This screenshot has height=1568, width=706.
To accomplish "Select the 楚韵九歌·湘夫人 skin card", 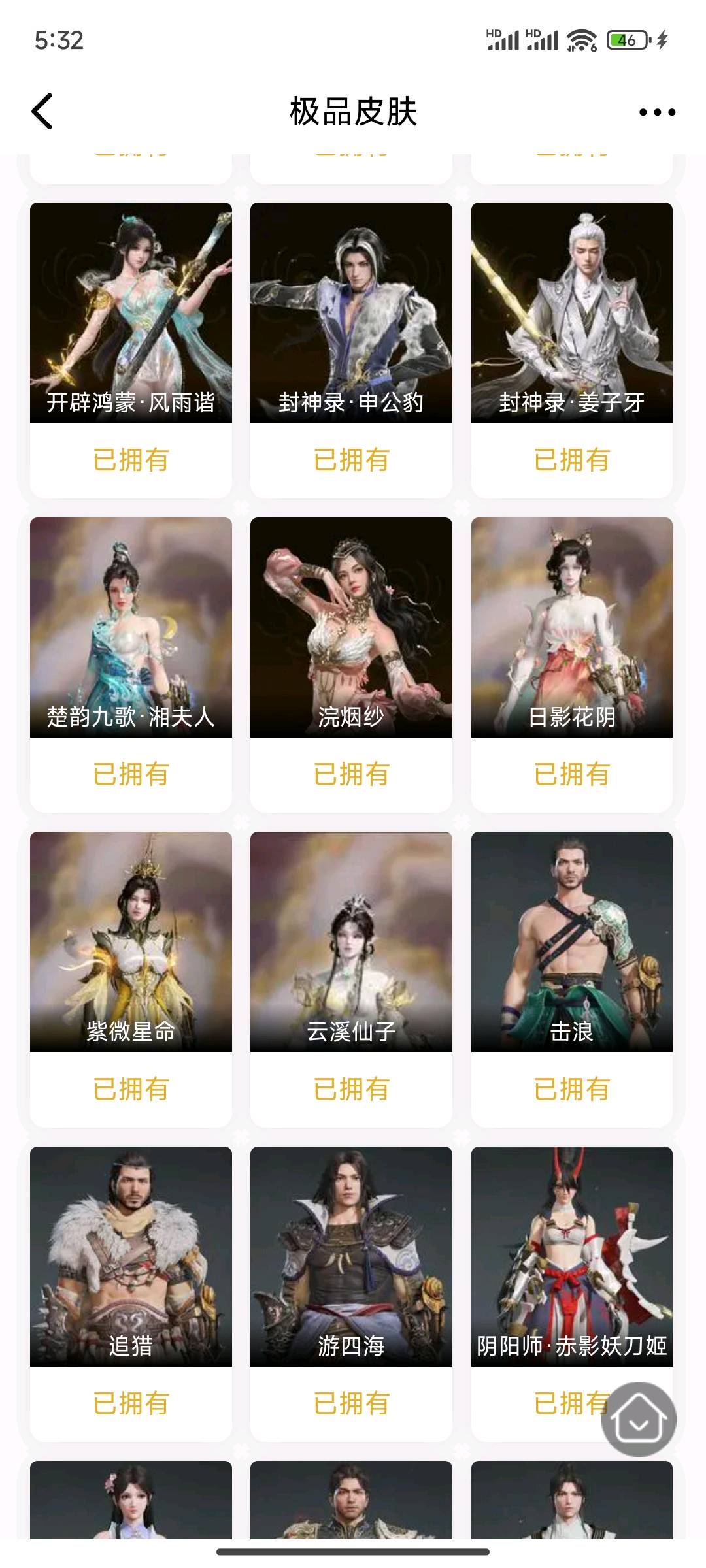I will pyautogui.click(x=131, y=627).
